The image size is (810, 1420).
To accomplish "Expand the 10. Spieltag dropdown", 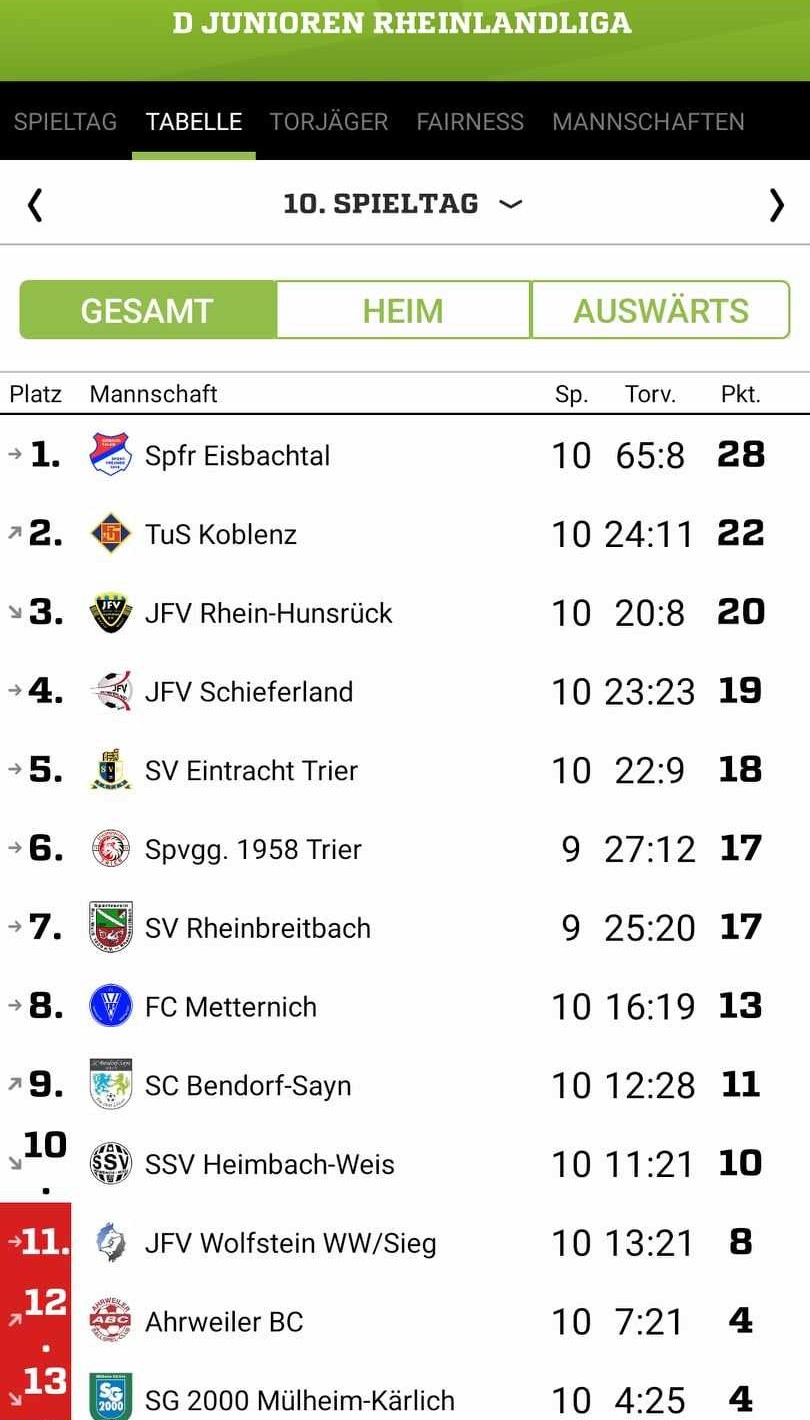I will [x=402, y=204].
